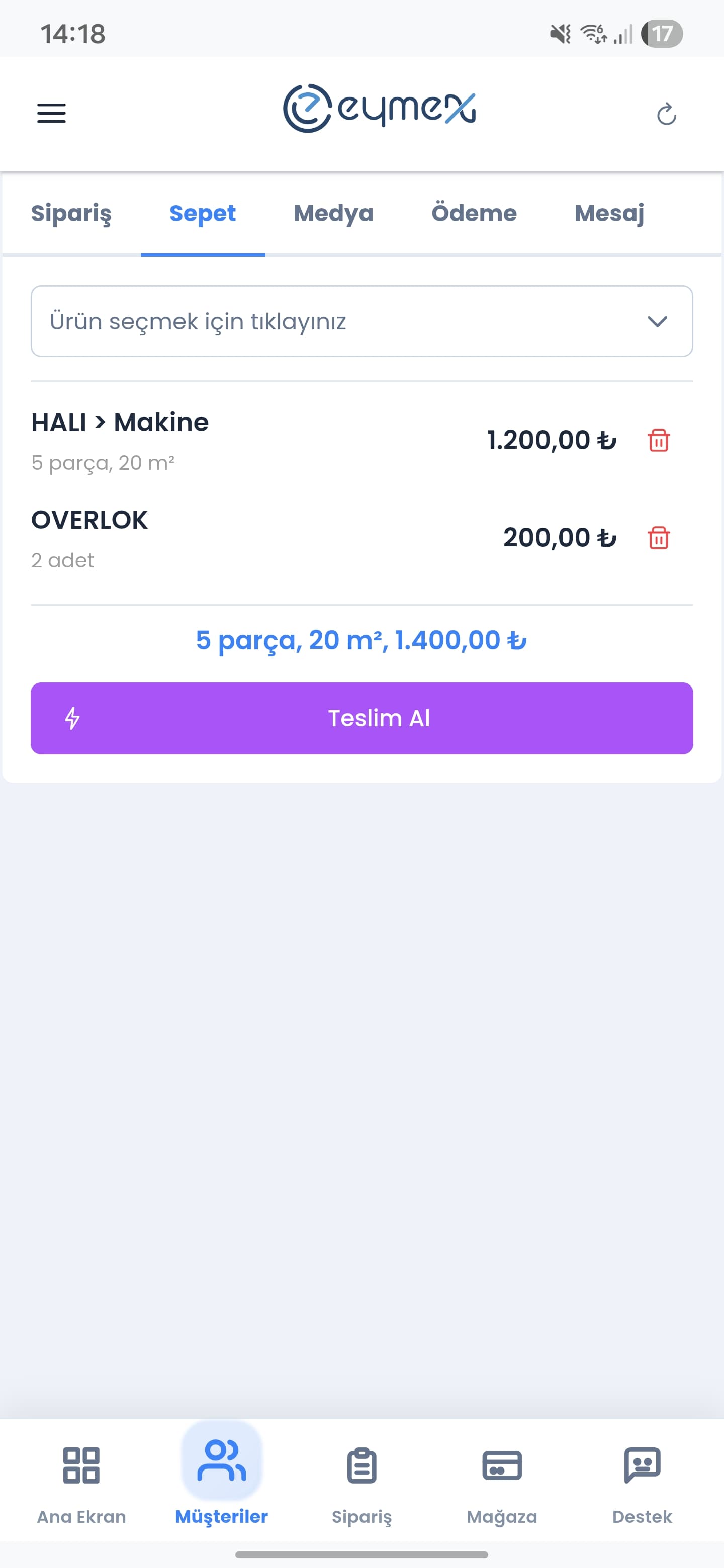724x1568 pixels.
Task: Delete the HALI > Makine cart item
Action: pos(658,442)
